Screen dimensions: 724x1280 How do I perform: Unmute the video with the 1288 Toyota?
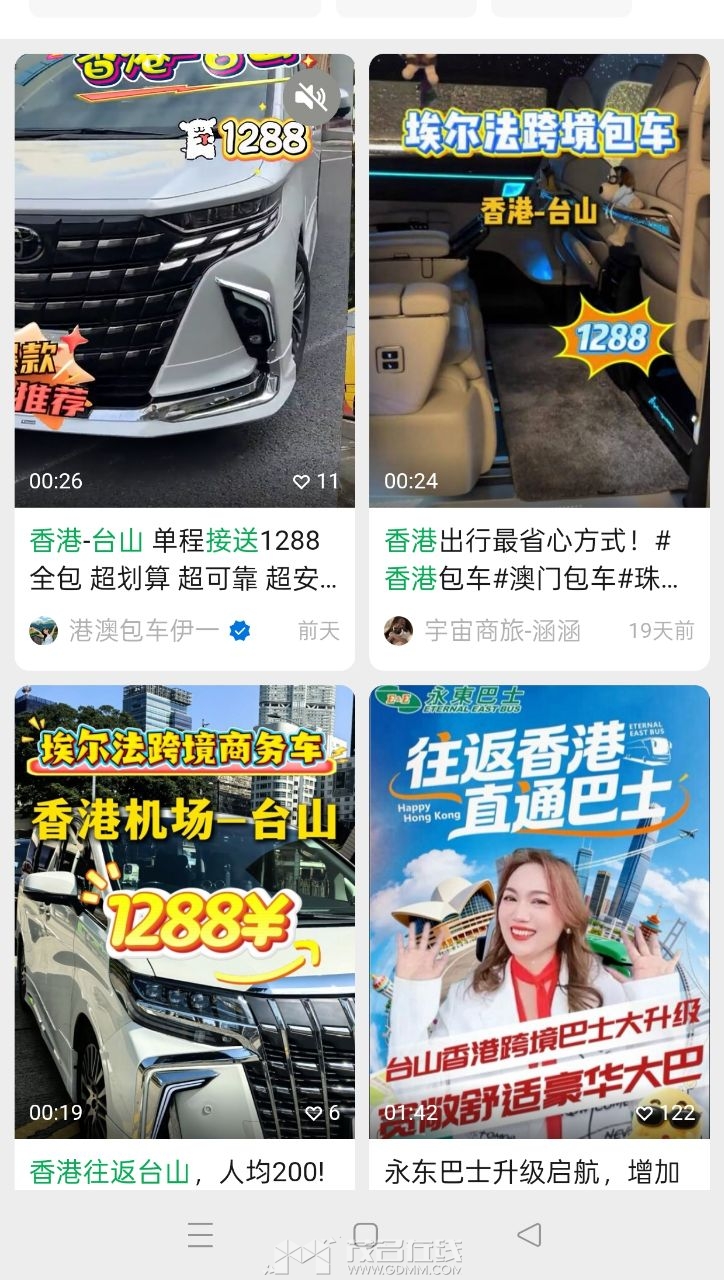tap(312, 97)
